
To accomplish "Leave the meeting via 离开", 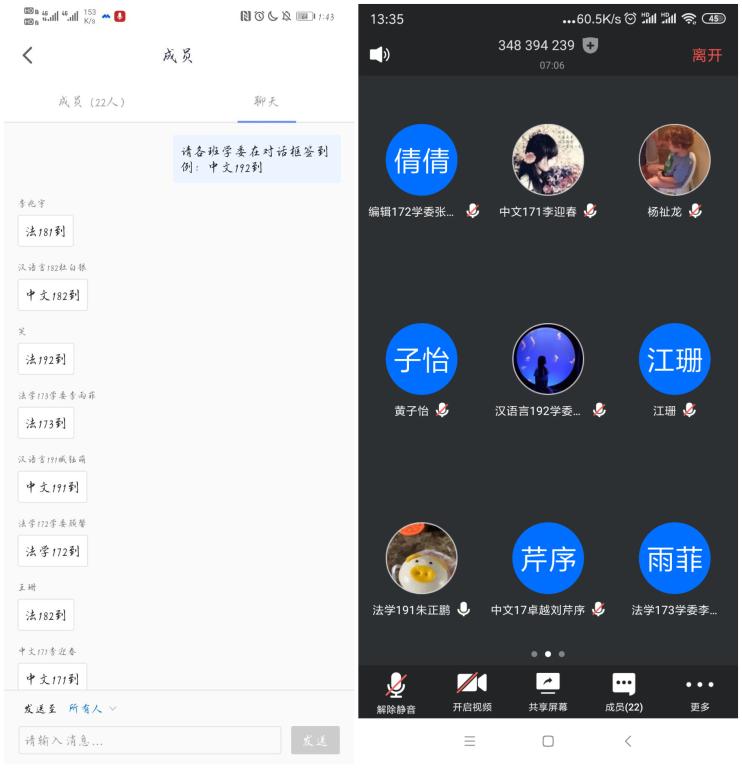I will [x=706, y=55].
